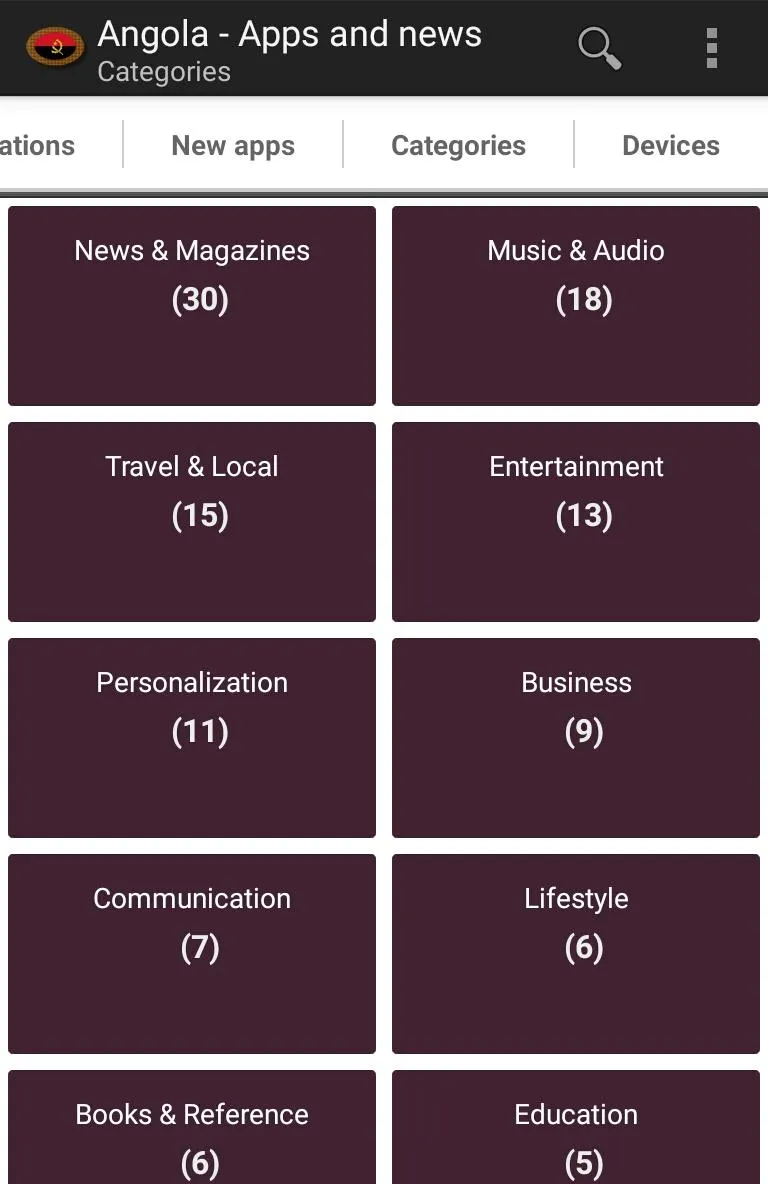Browse the Education category
Image resolution: width=768 pixels, height=1184 pixels.
point(576,1130)
